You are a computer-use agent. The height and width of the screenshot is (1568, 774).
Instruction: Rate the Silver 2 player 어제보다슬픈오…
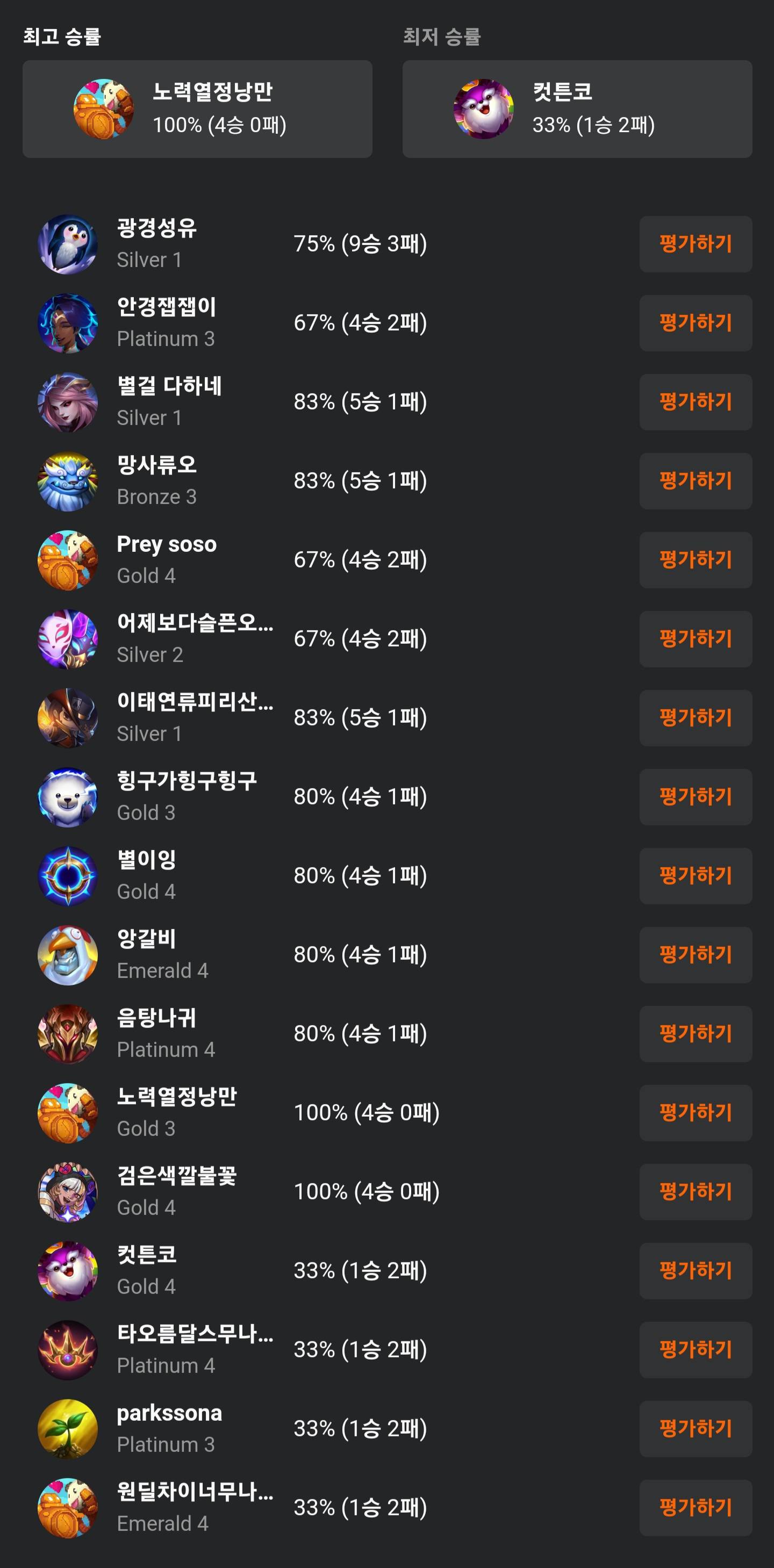tap(695, 638)
